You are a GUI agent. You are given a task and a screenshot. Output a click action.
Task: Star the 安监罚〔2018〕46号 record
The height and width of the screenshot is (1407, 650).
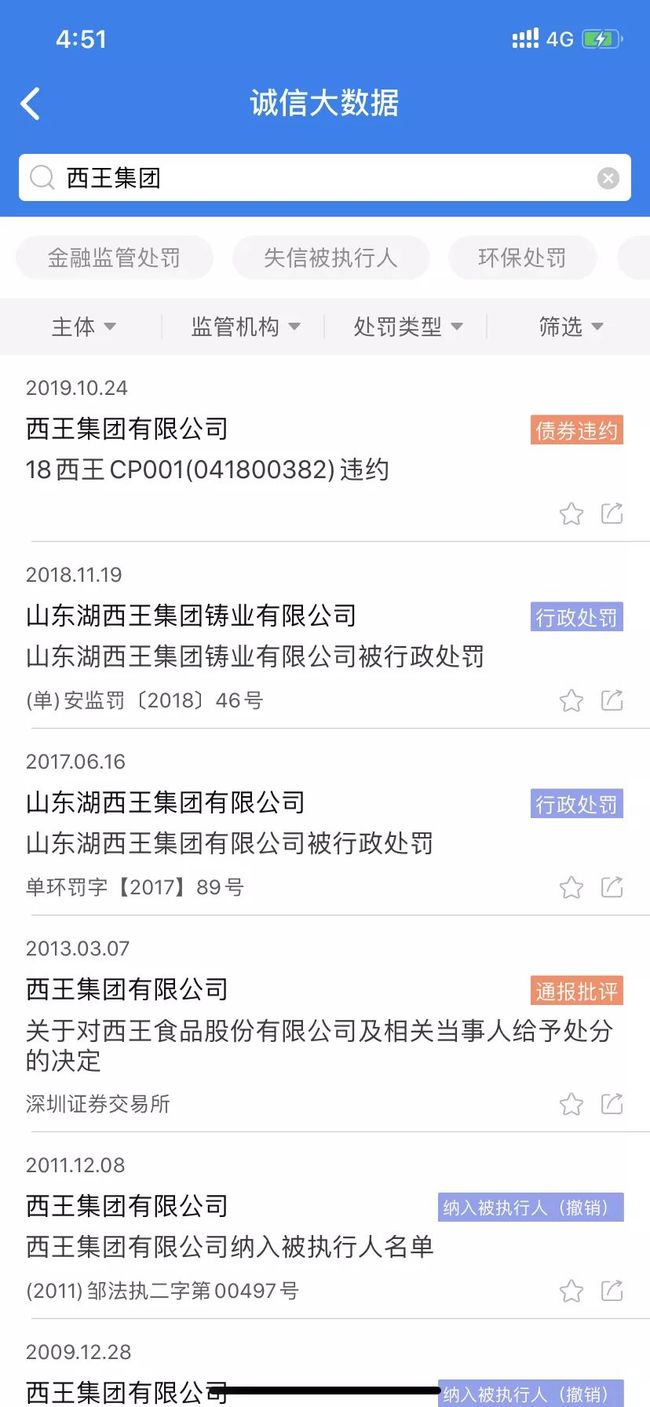[x=571, y=700]
